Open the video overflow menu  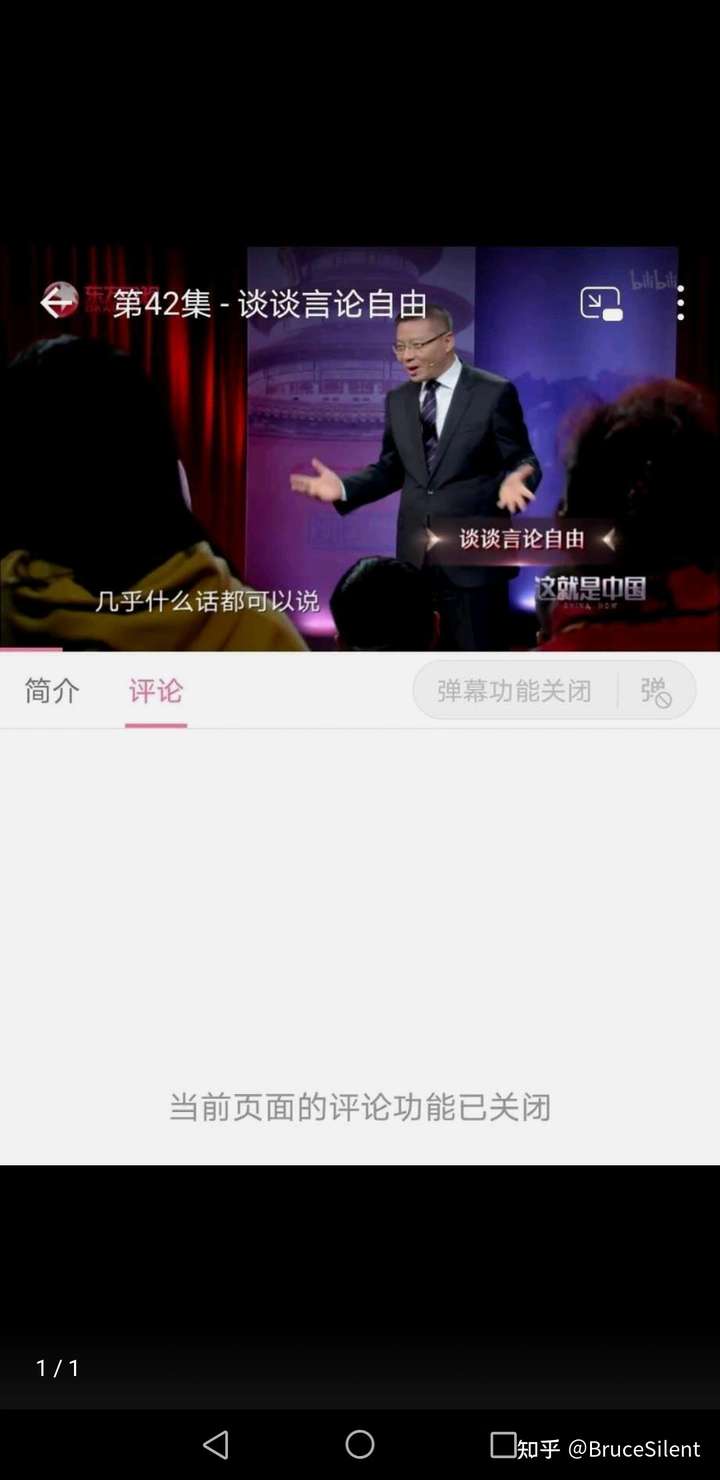coord(680,303)
